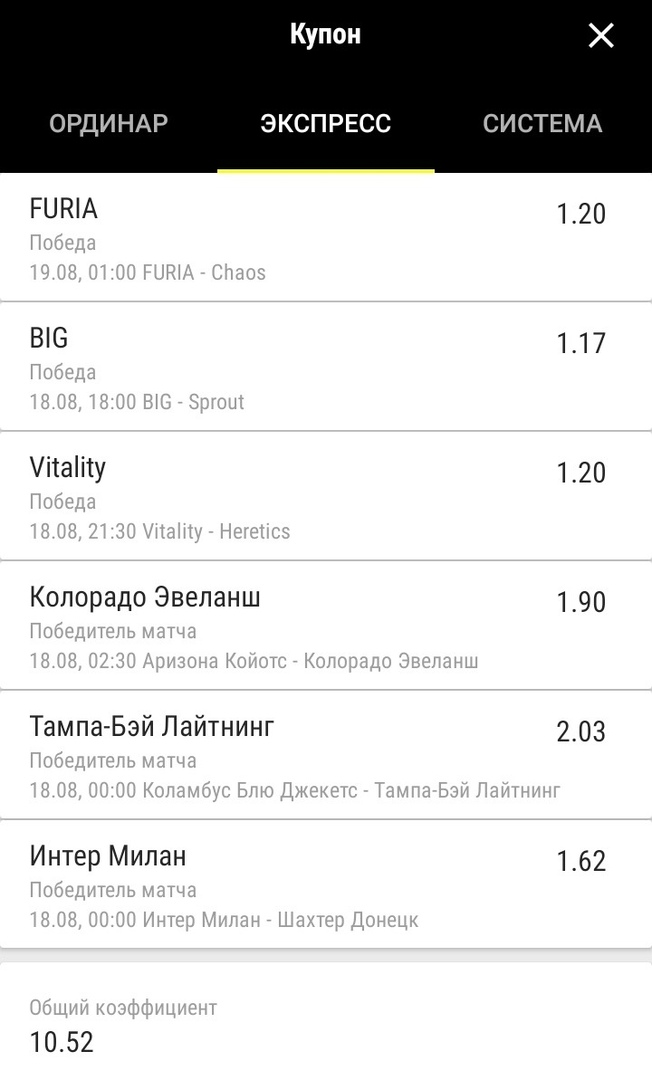Open the BIG - Sprout bet row

326,367
